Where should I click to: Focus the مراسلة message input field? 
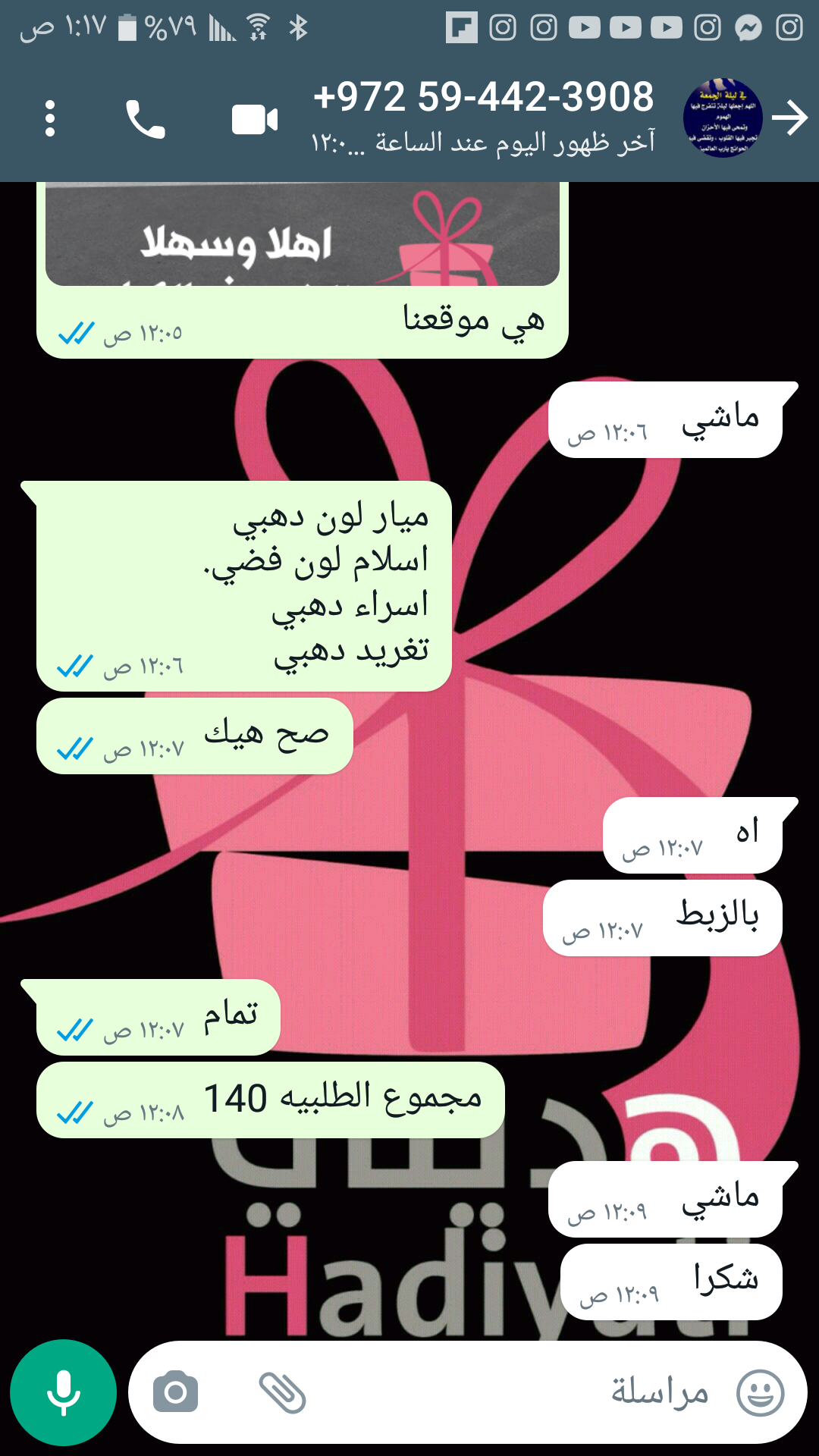(516, 1392)
